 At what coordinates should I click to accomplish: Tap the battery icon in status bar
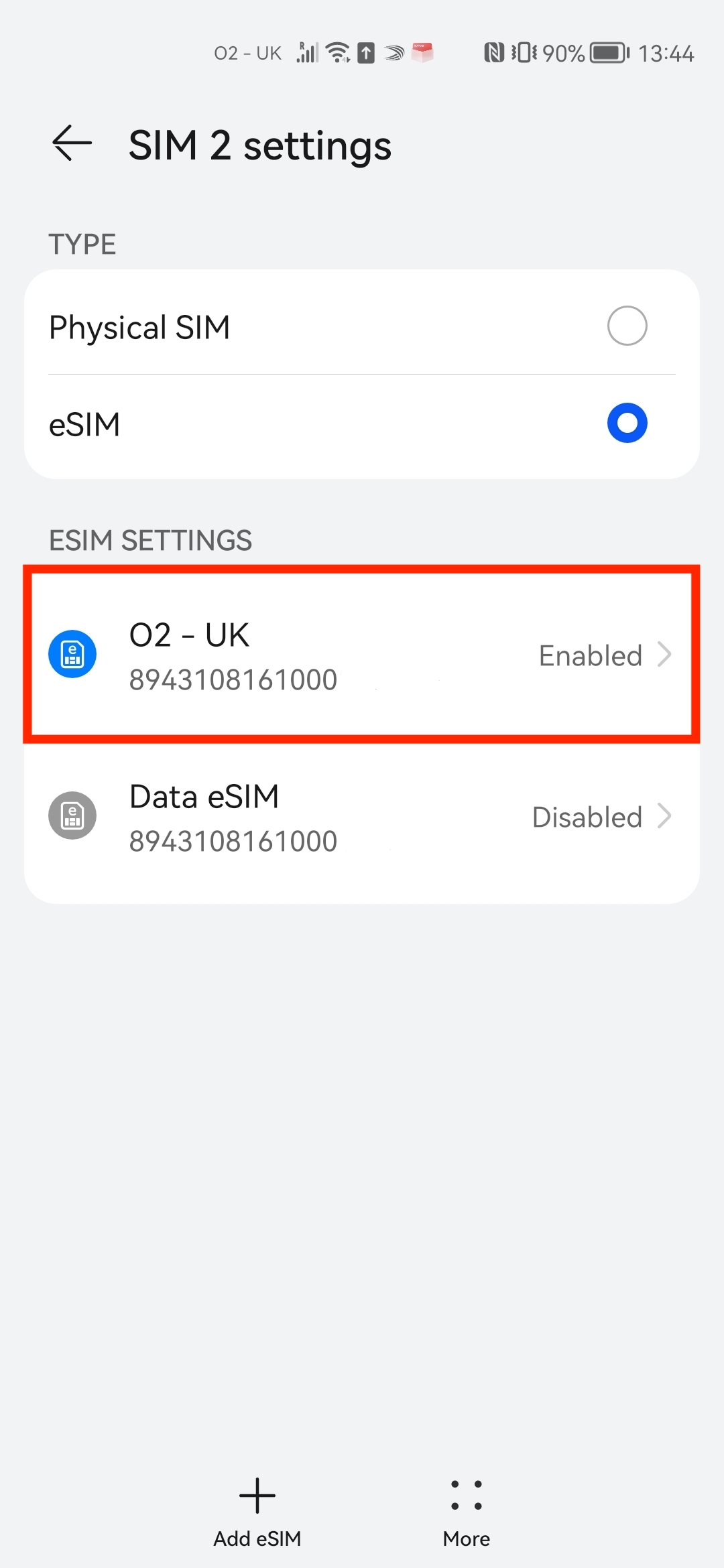[x=607, y=54]
